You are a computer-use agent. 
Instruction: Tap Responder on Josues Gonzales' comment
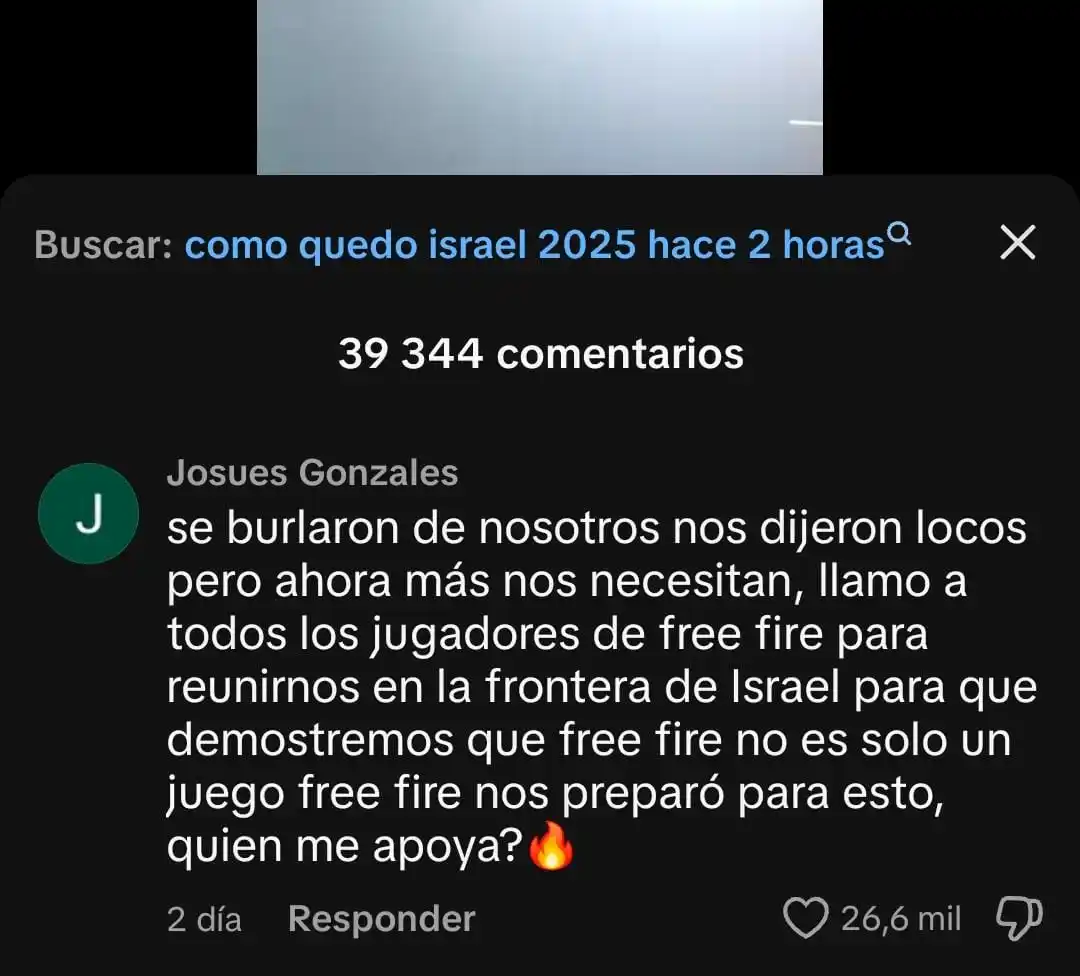[x=381, y=919]
